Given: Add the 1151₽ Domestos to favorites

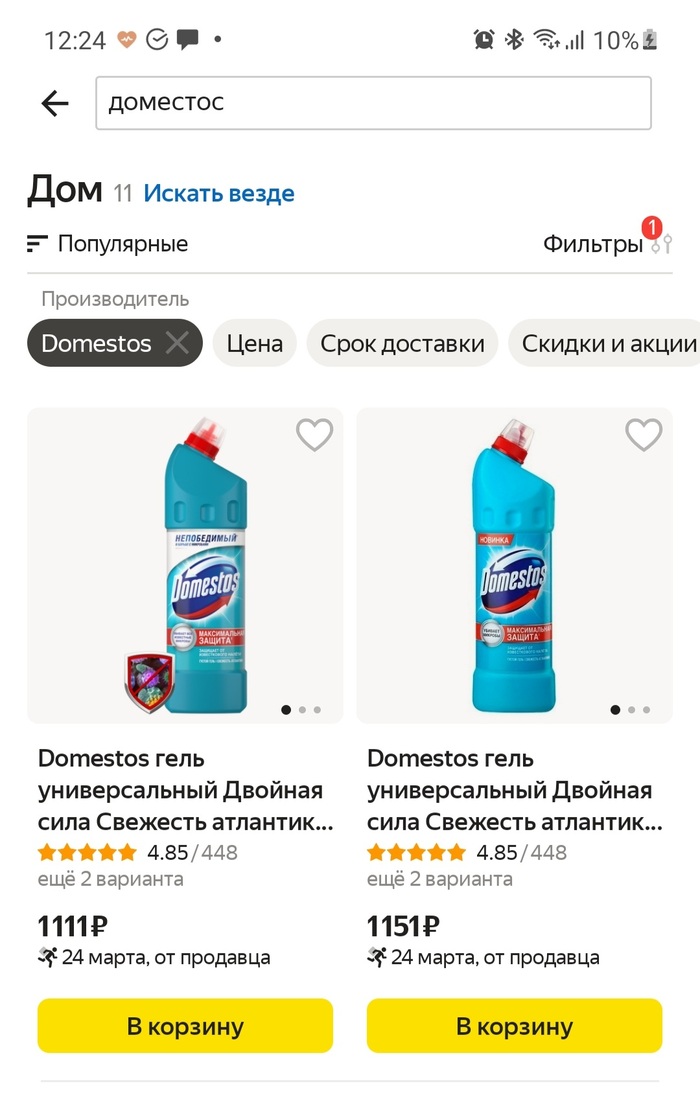Looking at the screenshot, I should (643, 435).
